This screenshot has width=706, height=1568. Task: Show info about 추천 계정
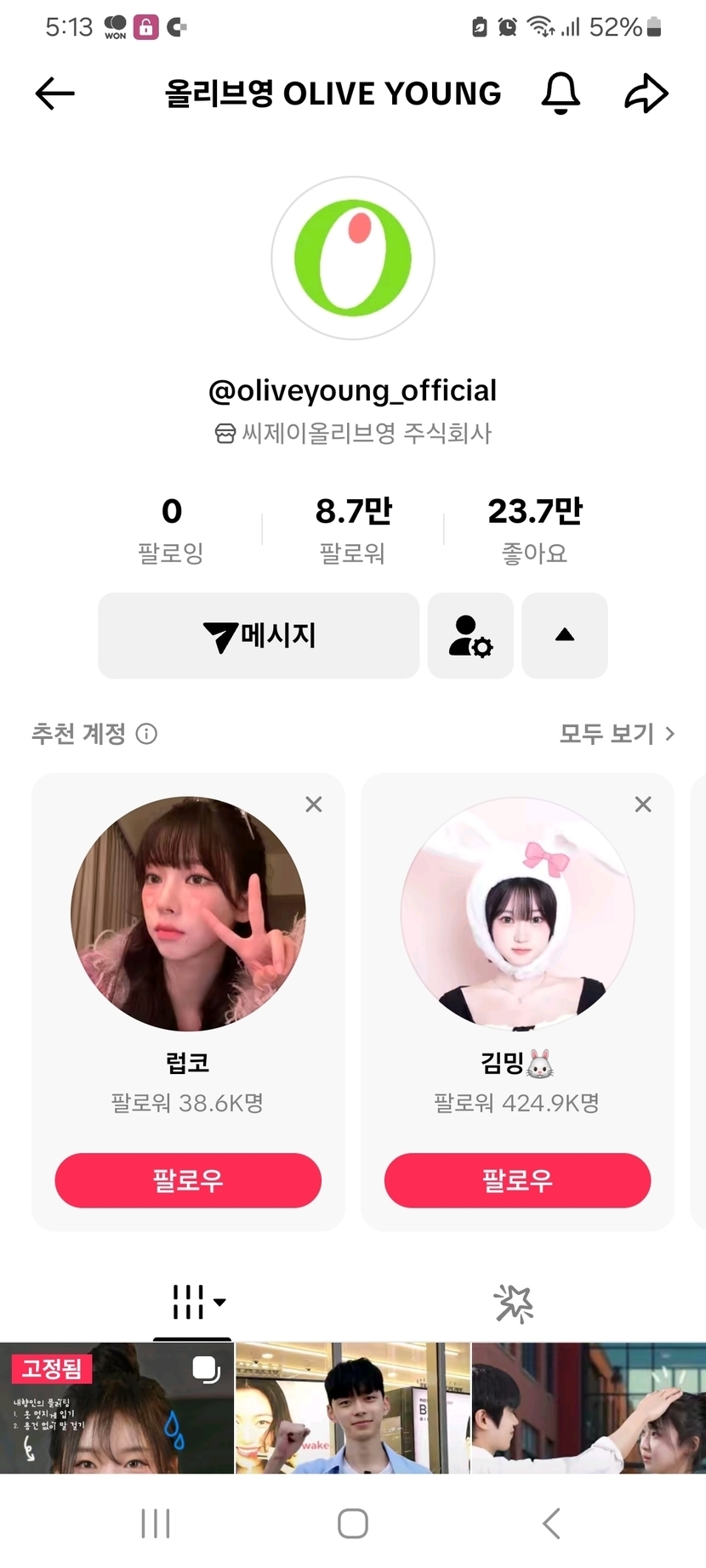(x=147, y=734)
